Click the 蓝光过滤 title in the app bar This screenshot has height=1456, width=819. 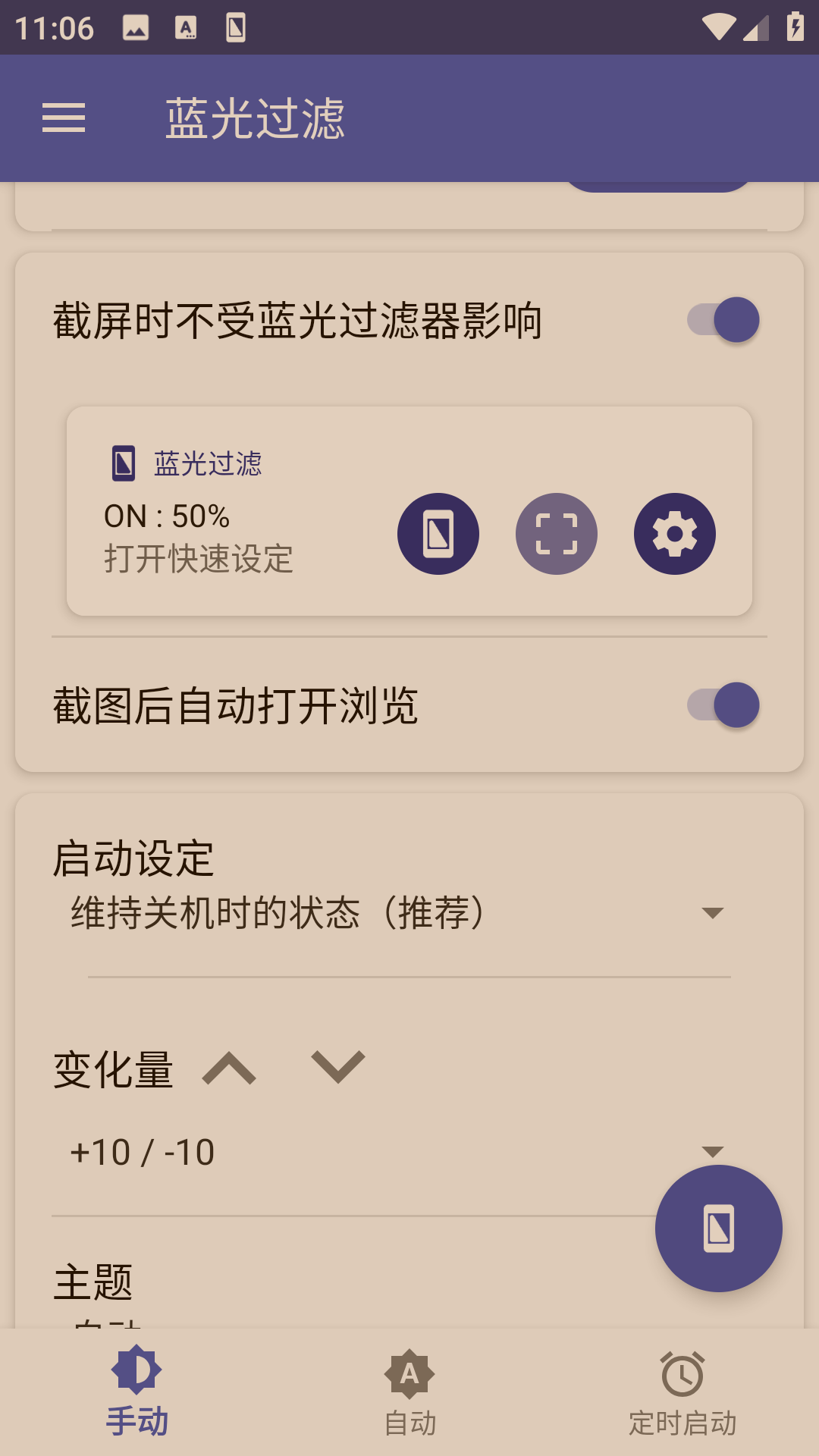255,118
